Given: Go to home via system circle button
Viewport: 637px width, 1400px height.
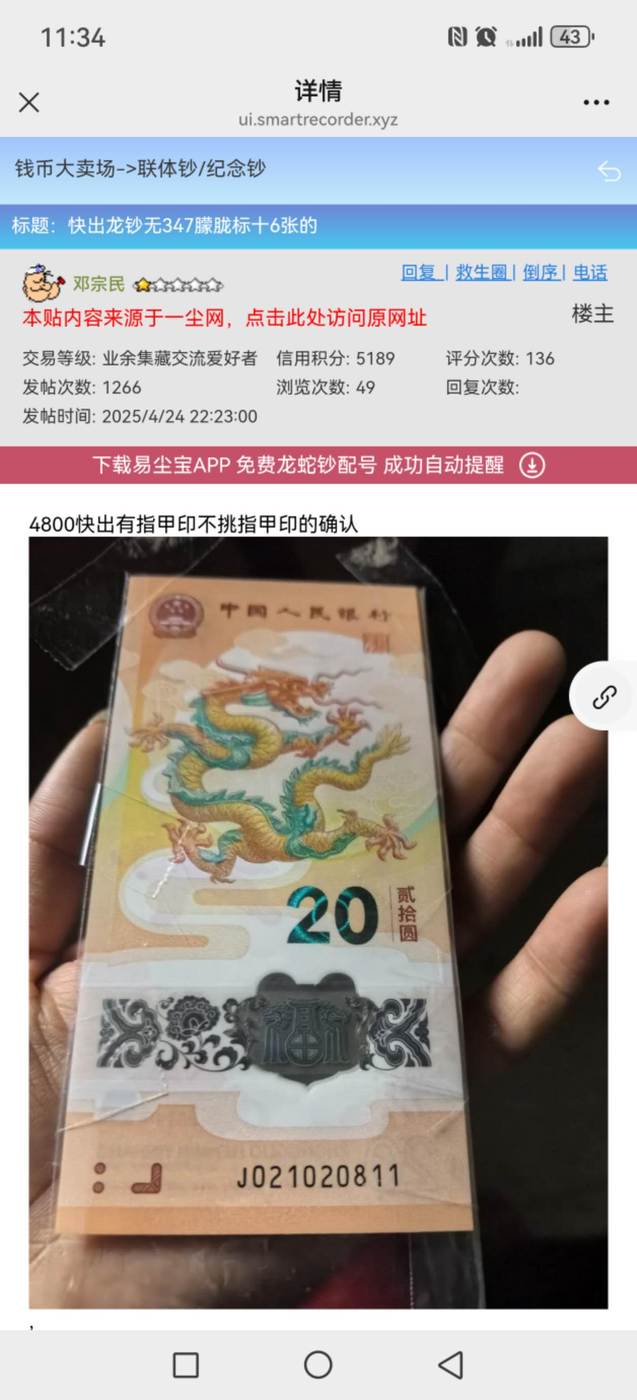Looking at the screenshot, I should point(318,1365).
